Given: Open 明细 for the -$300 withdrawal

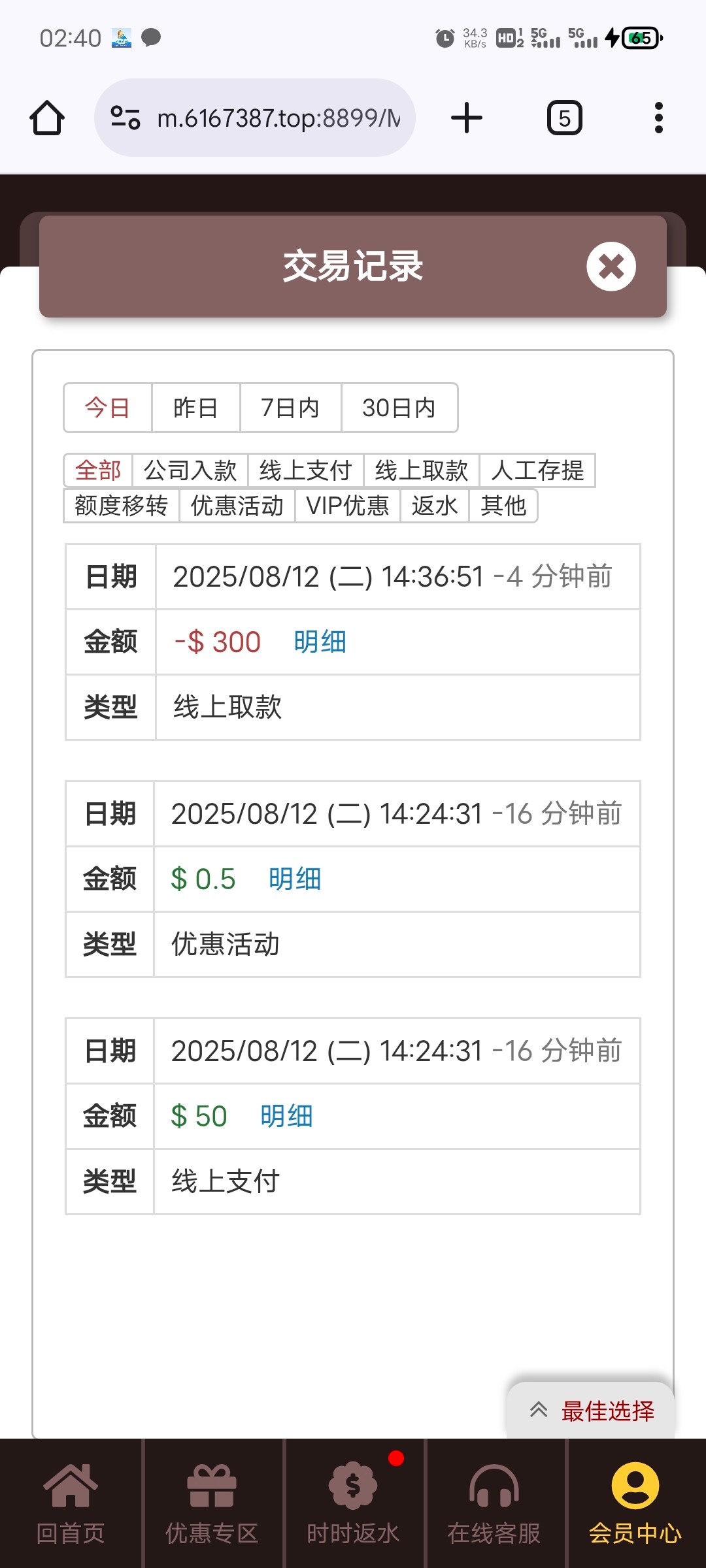Looking at the screenshot, I should click(320, 642).
